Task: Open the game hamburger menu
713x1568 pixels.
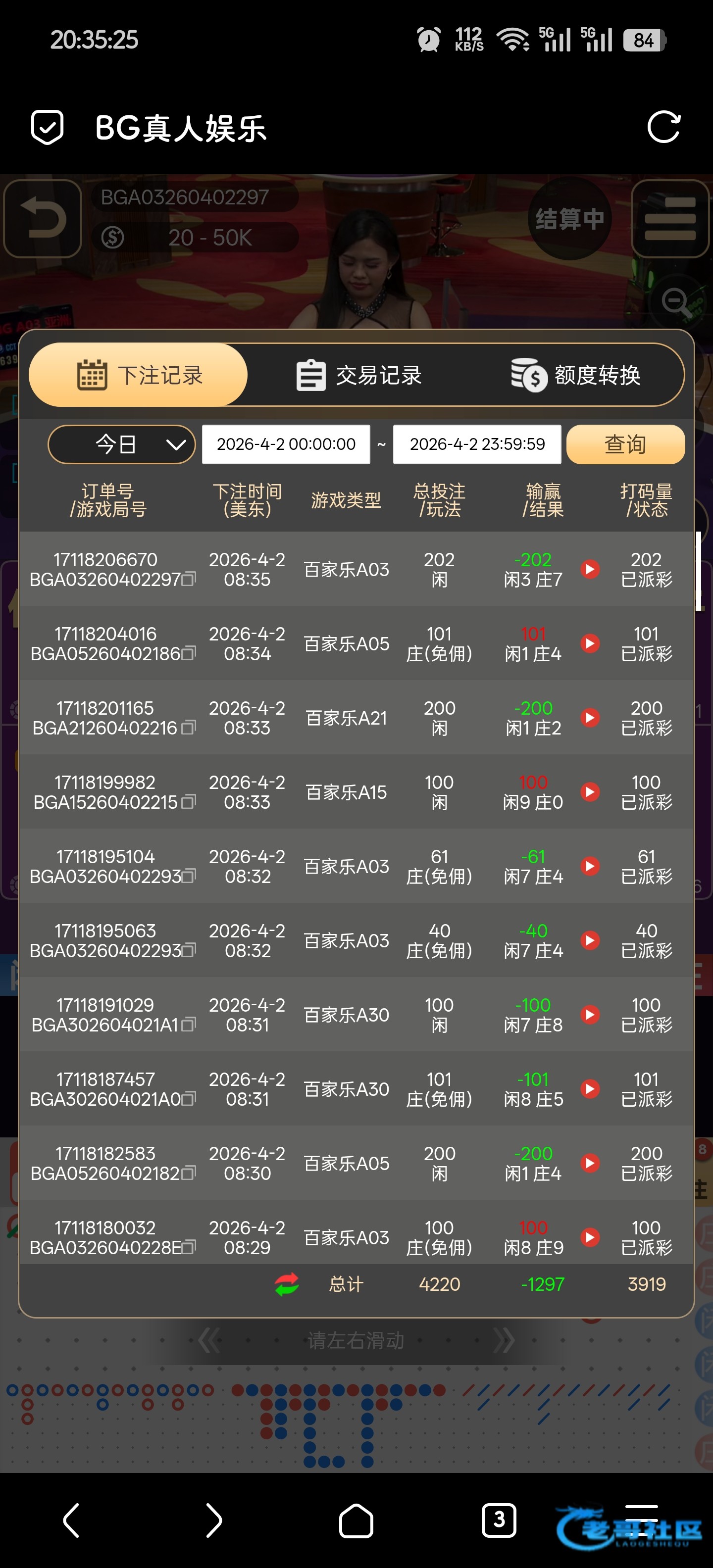Action: pos(670,219)
